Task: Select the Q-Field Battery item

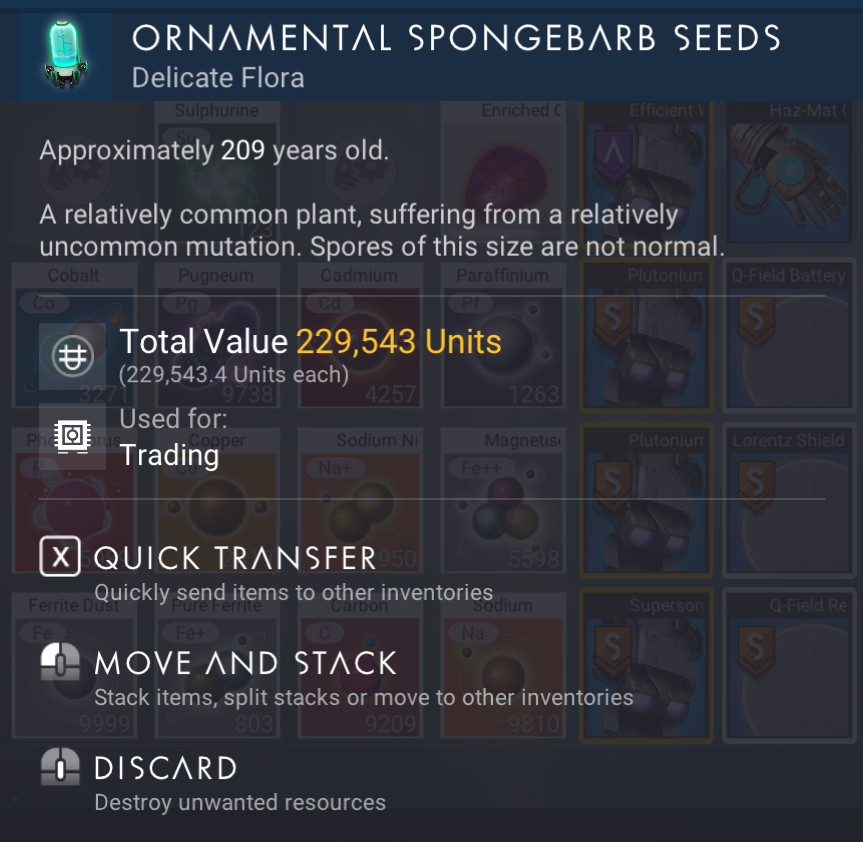Action: pyautogui.click(x=788, y=335)
